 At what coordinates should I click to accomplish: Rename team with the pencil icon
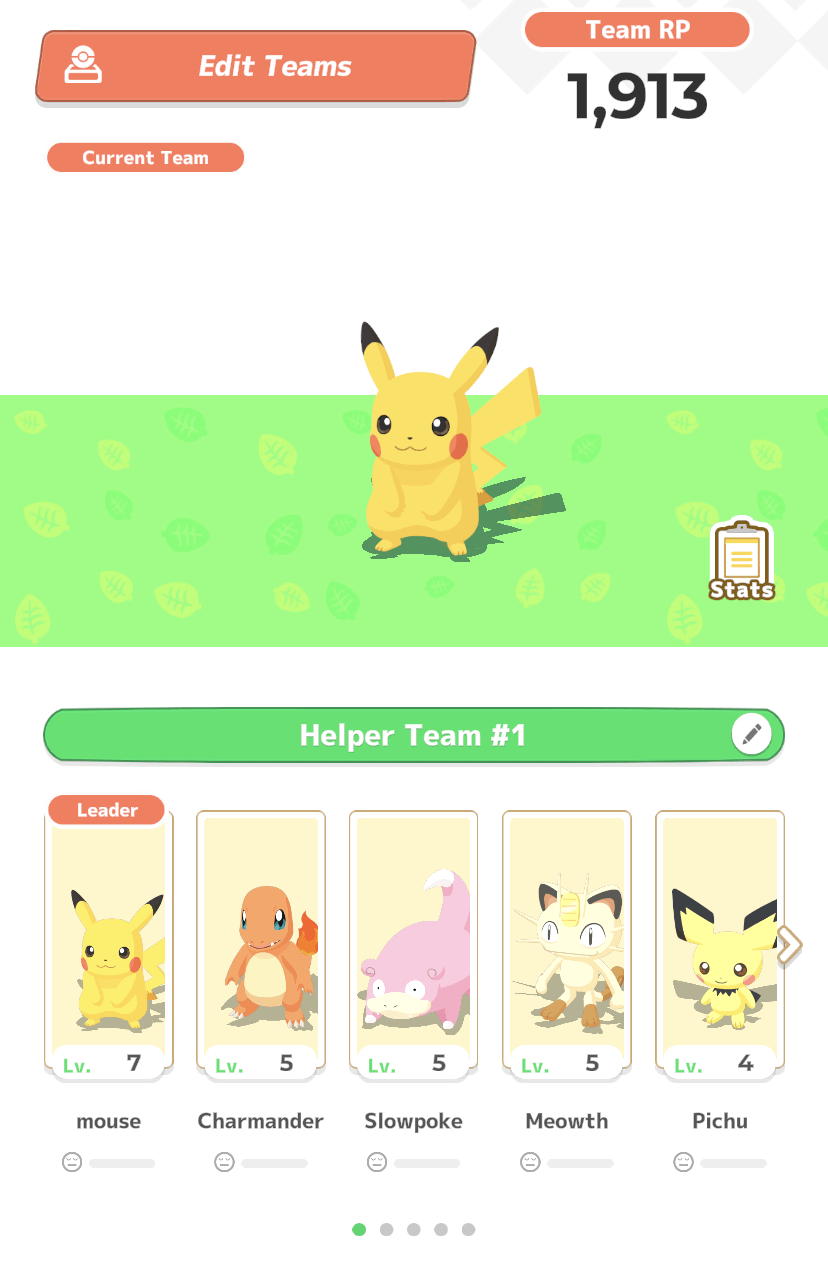tap(751, 735)
